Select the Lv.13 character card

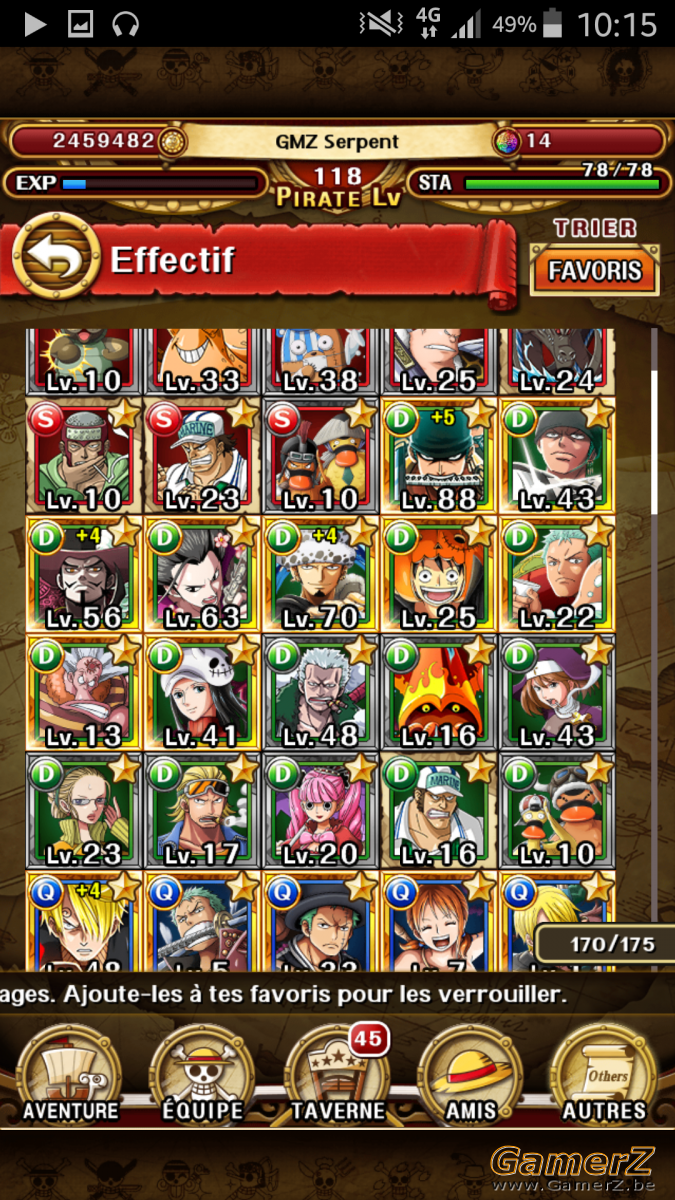[85, 691]
